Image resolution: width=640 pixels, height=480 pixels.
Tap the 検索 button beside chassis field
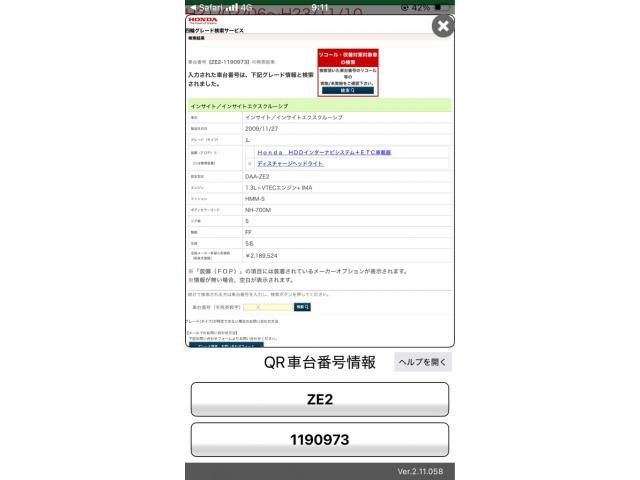(x=302, y=307)
